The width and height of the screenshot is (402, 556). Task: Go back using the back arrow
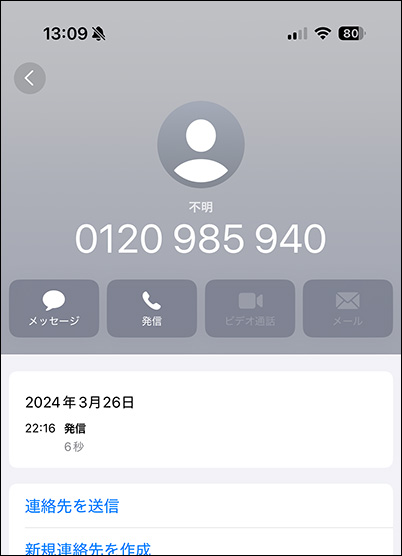(30, 78)
